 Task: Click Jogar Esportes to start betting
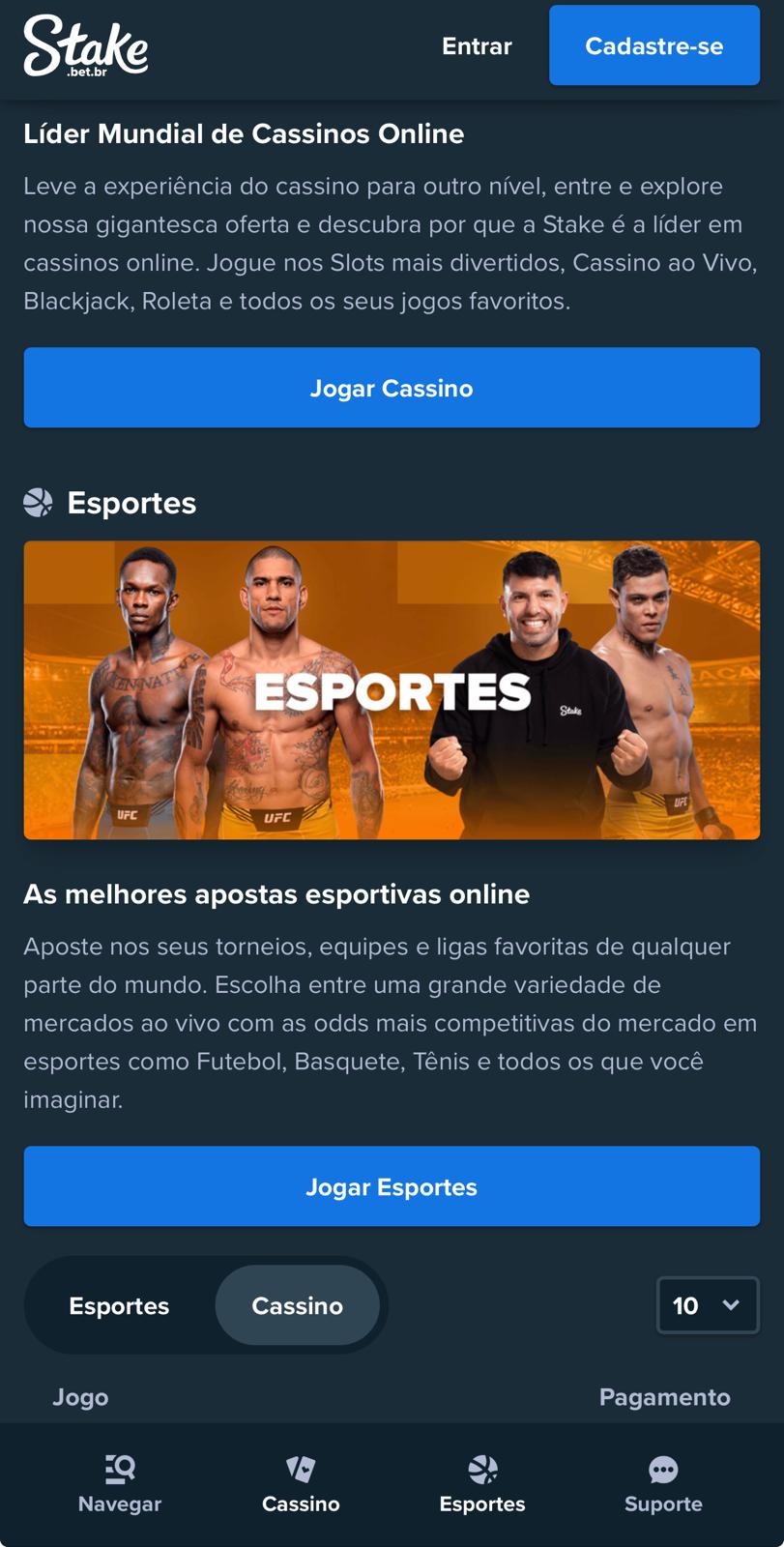[392, 1186]
